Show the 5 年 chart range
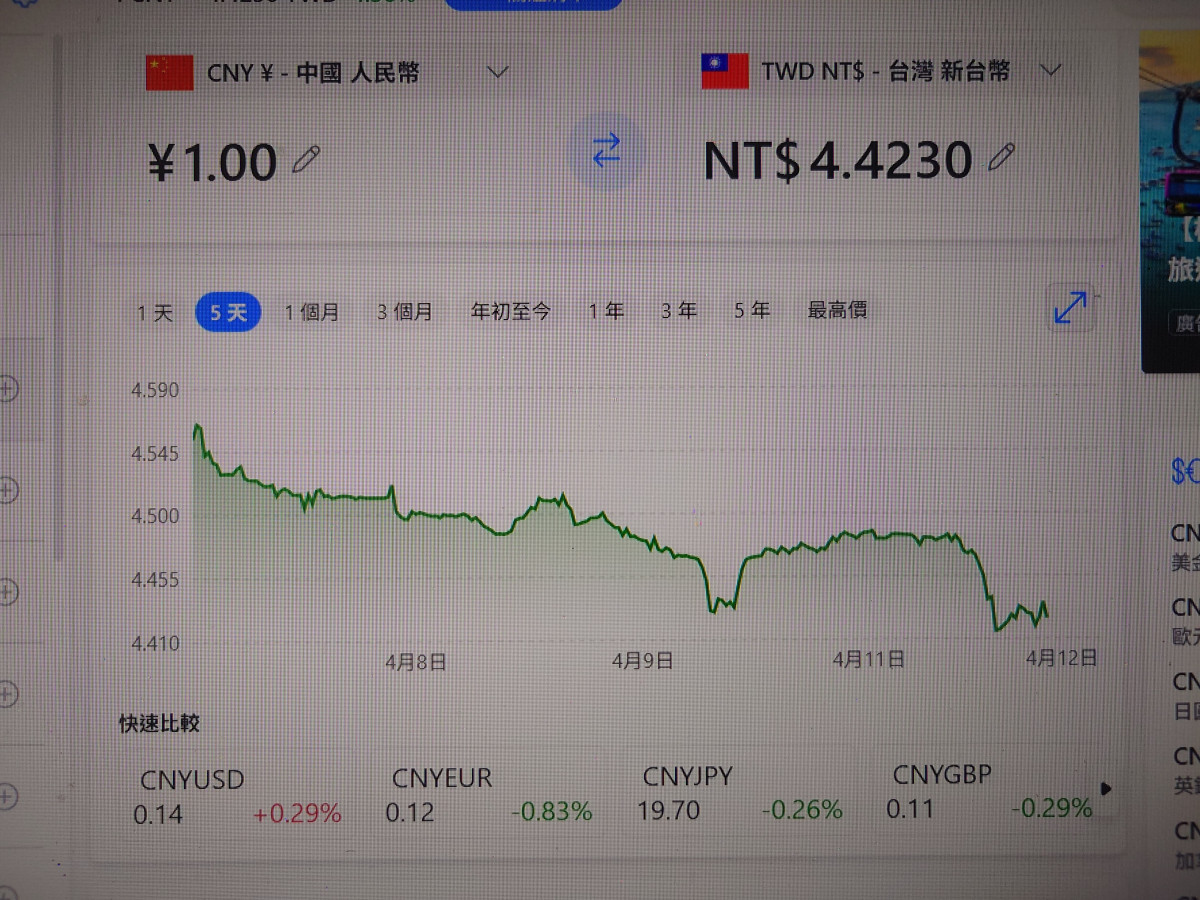 point(751,311)
